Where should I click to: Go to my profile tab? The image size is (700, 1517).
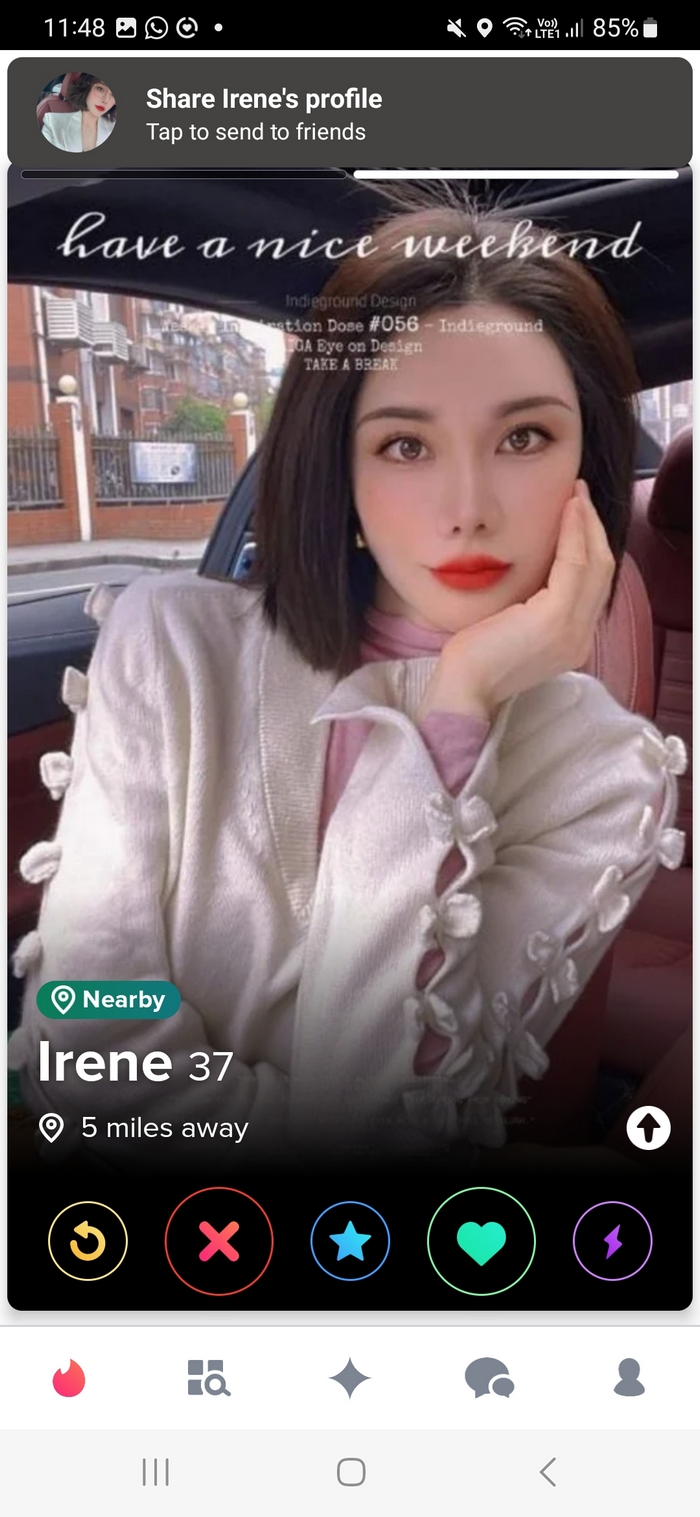[629, 1378]
